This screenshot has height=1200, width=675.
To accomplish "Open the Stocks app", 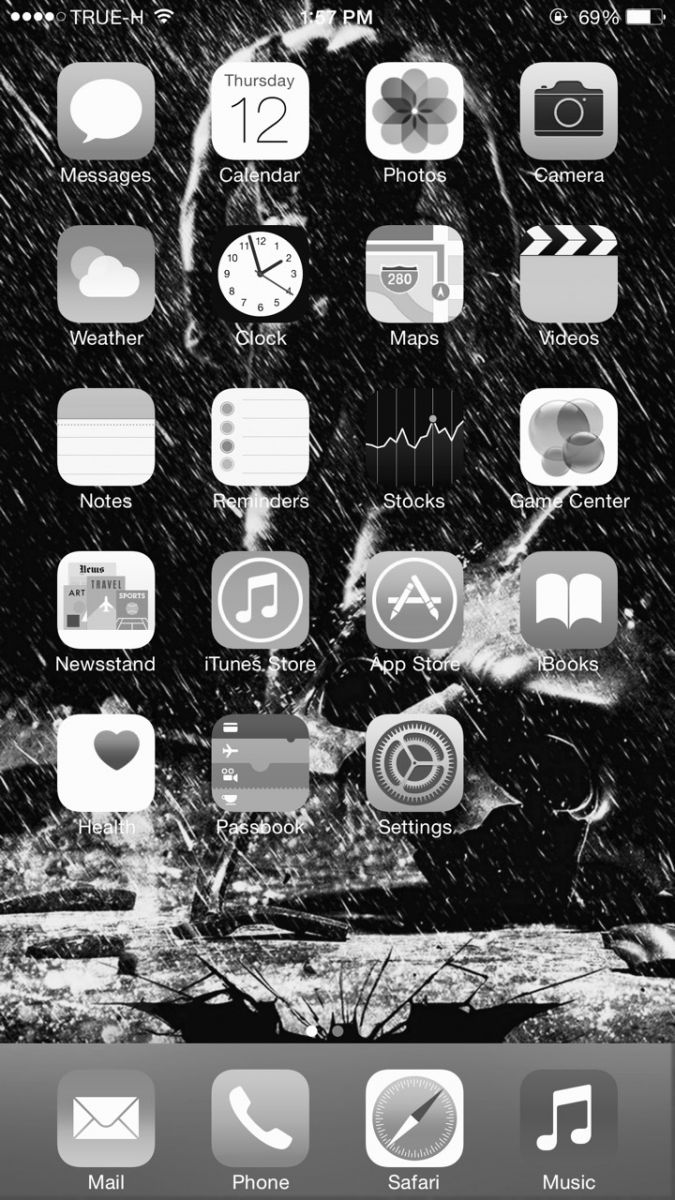I will [x=414, y=437].
